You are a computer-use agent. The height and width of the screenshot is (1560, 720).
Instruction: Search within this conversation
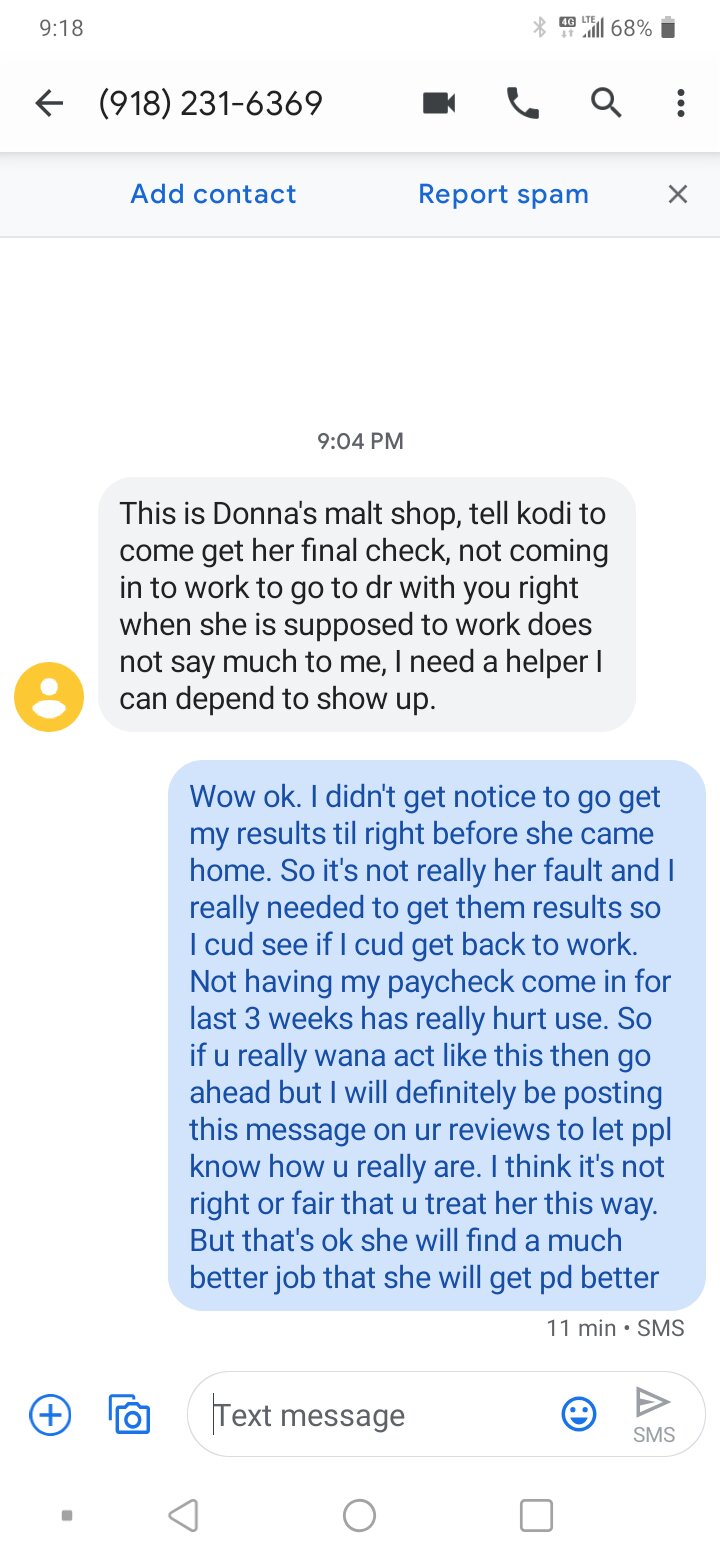coord(606,102)
